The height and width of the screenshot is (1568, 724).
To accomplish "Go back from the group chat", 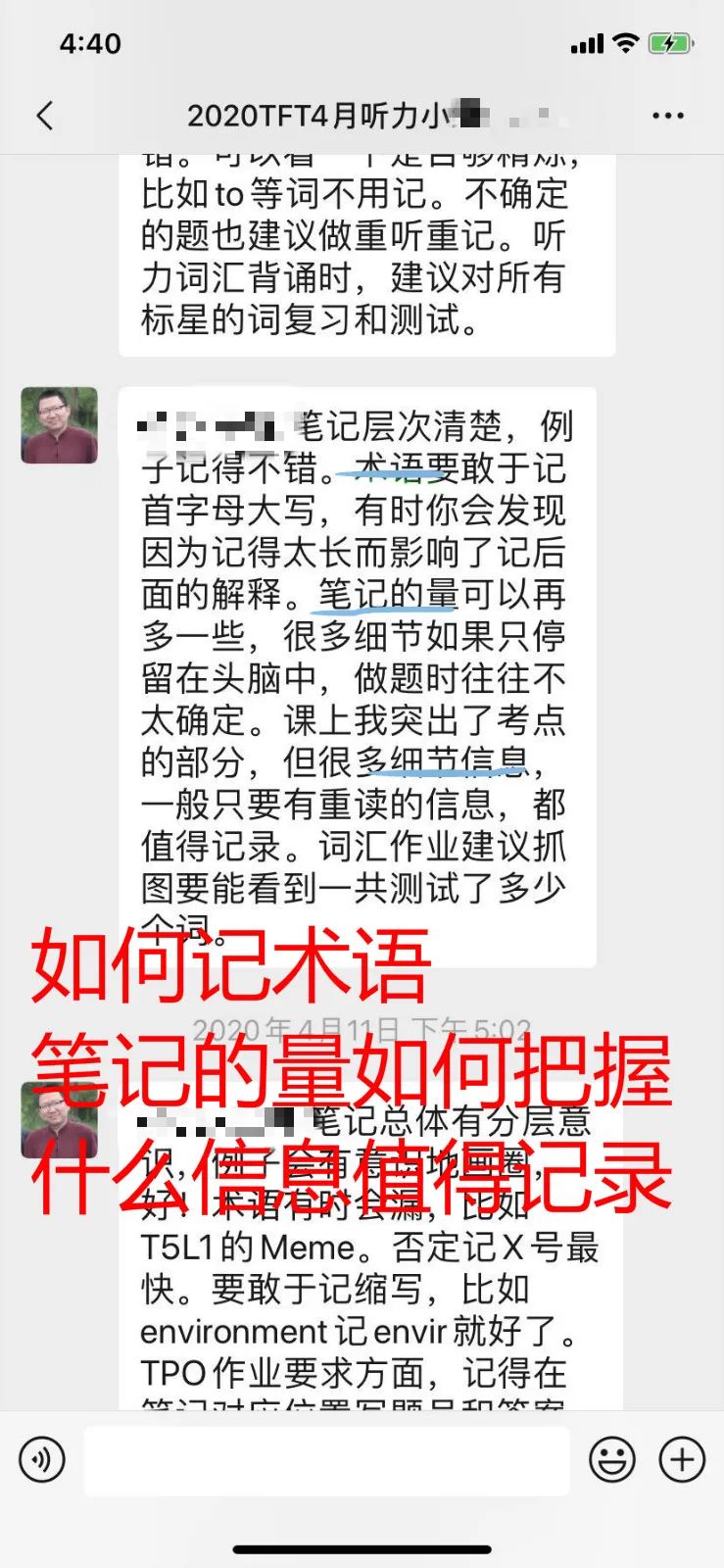I will pos(45,116).
